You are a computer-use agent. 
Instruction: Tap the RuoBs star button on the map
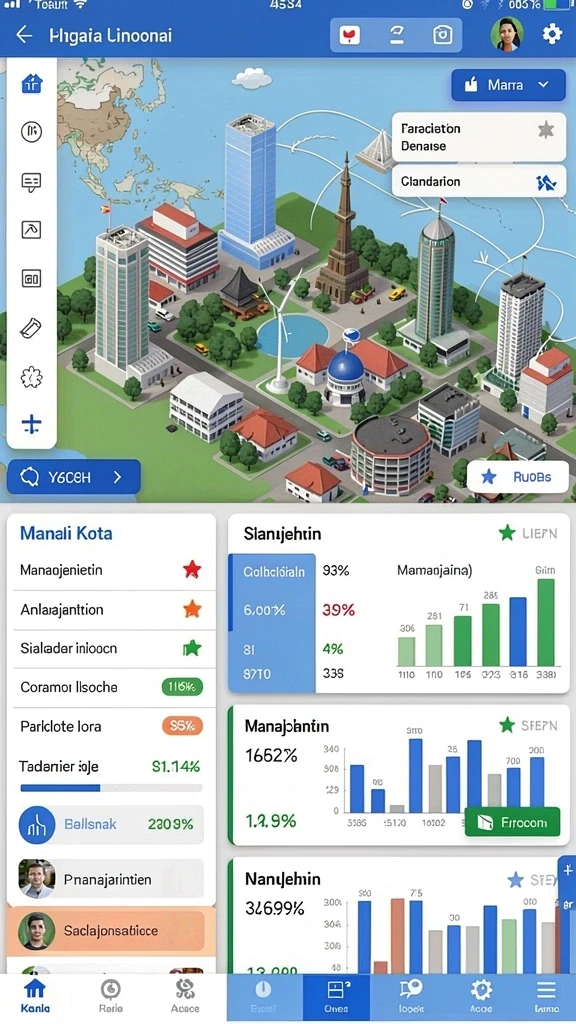point(518,477)
